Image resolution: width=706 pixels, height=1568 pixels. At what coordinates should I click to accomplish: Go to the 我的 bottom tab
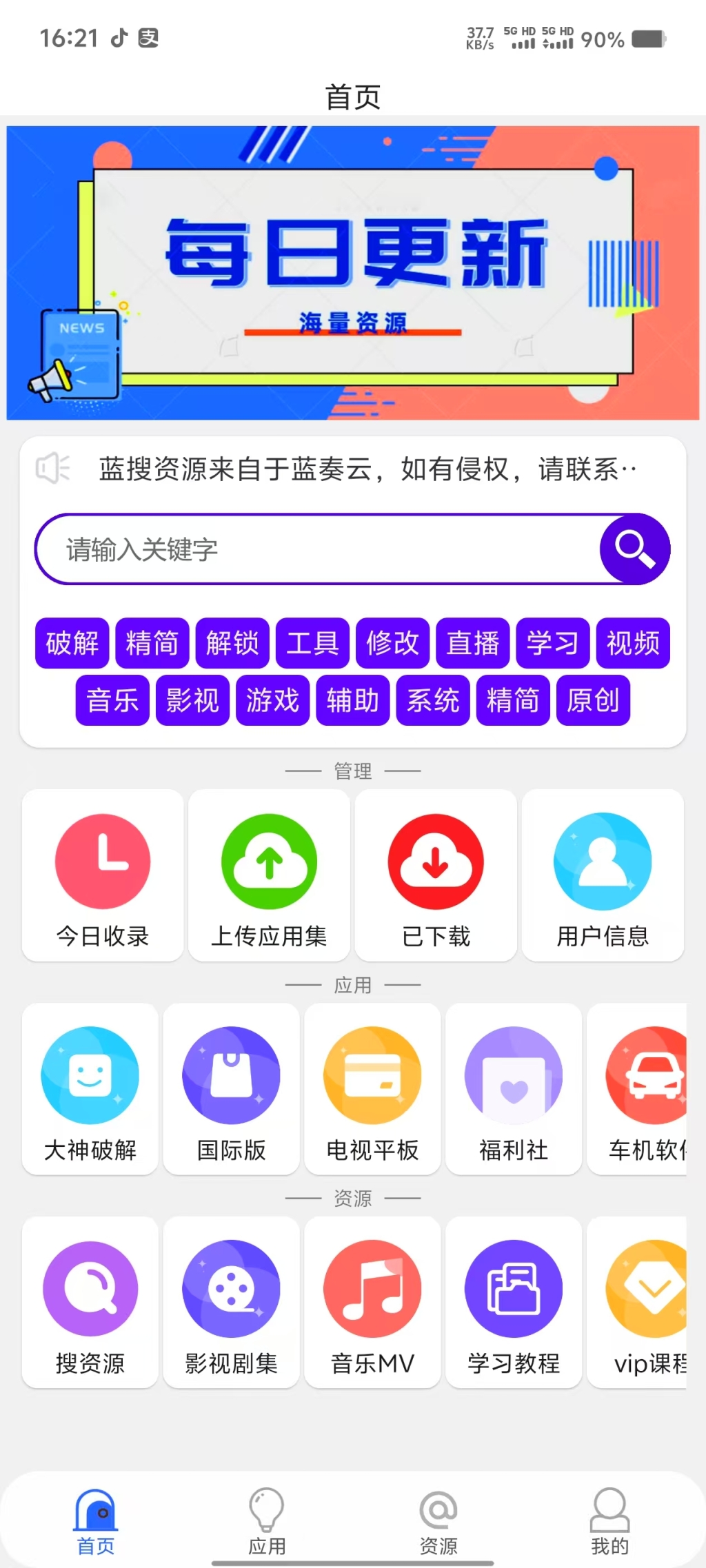click(609, 1521)
